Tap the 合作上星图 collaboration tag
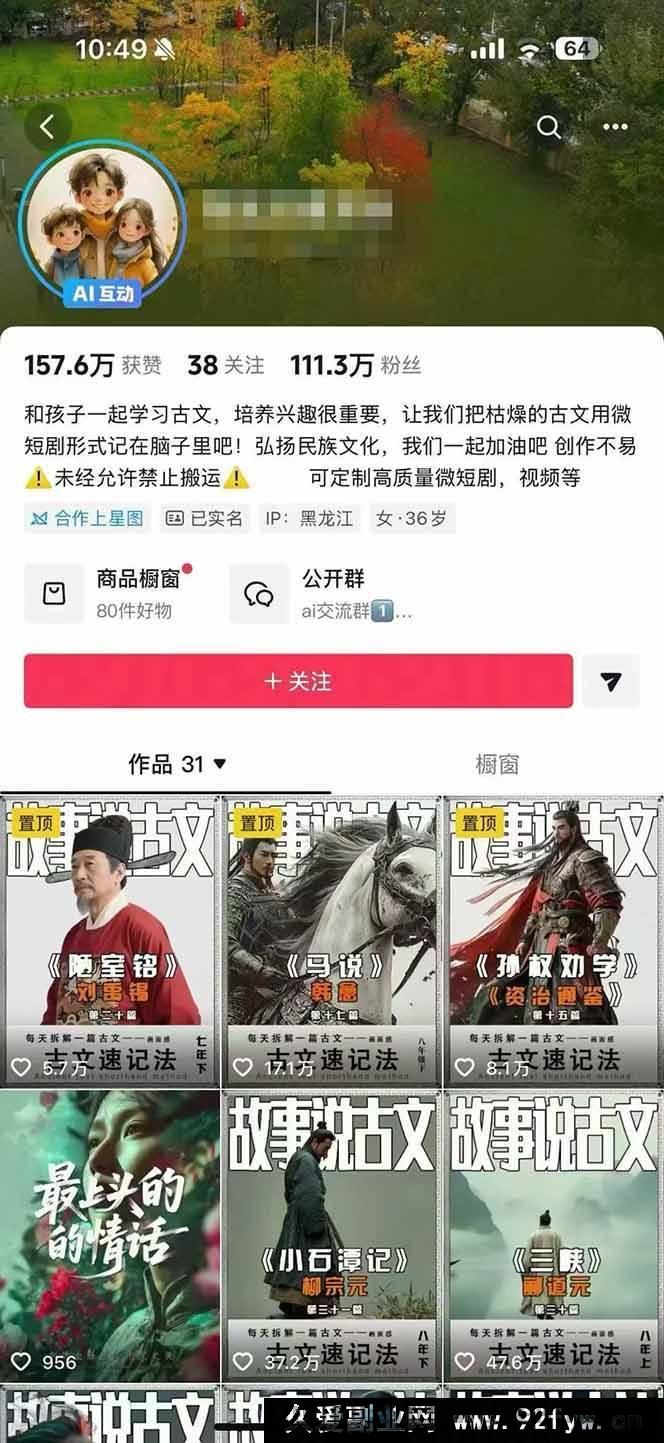This screenshot has width=664, height=1443. 88,518
